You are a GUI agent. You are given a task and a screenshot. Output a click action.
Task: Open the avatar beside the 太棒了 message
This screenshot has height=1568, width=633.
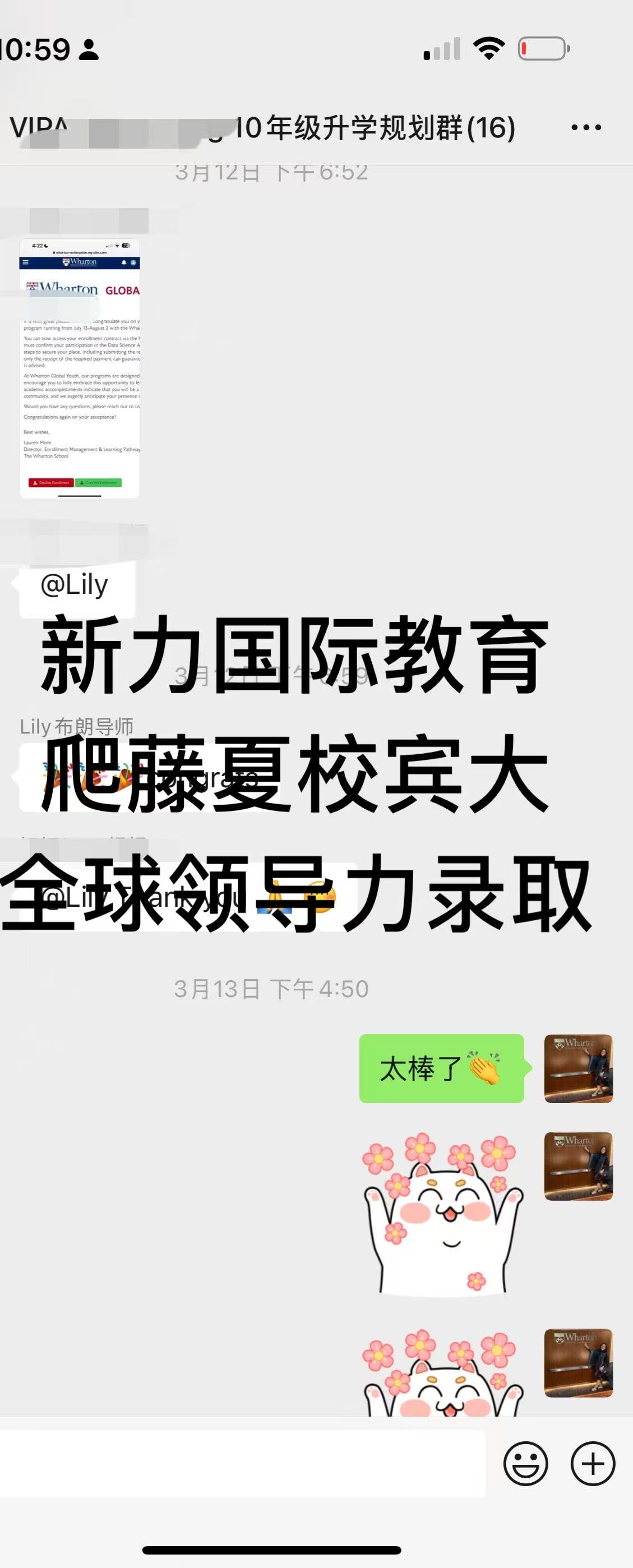(578, 1068)
